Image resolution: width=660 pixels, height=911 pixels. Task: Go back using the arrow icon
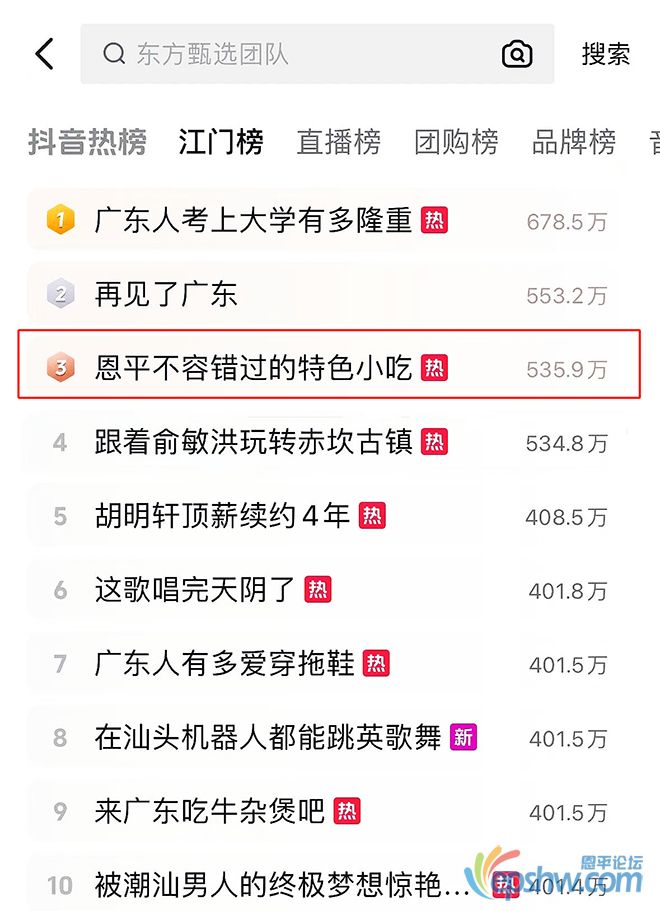[44, 54]
